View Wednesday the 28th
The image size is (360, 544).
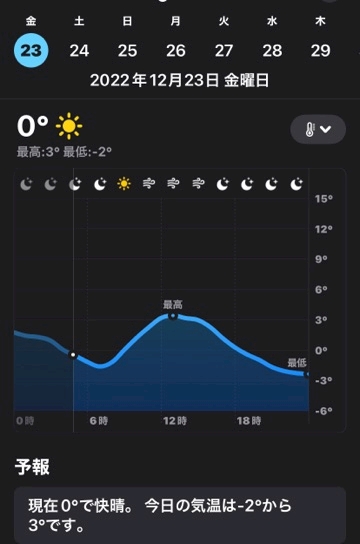click(272, 50)
